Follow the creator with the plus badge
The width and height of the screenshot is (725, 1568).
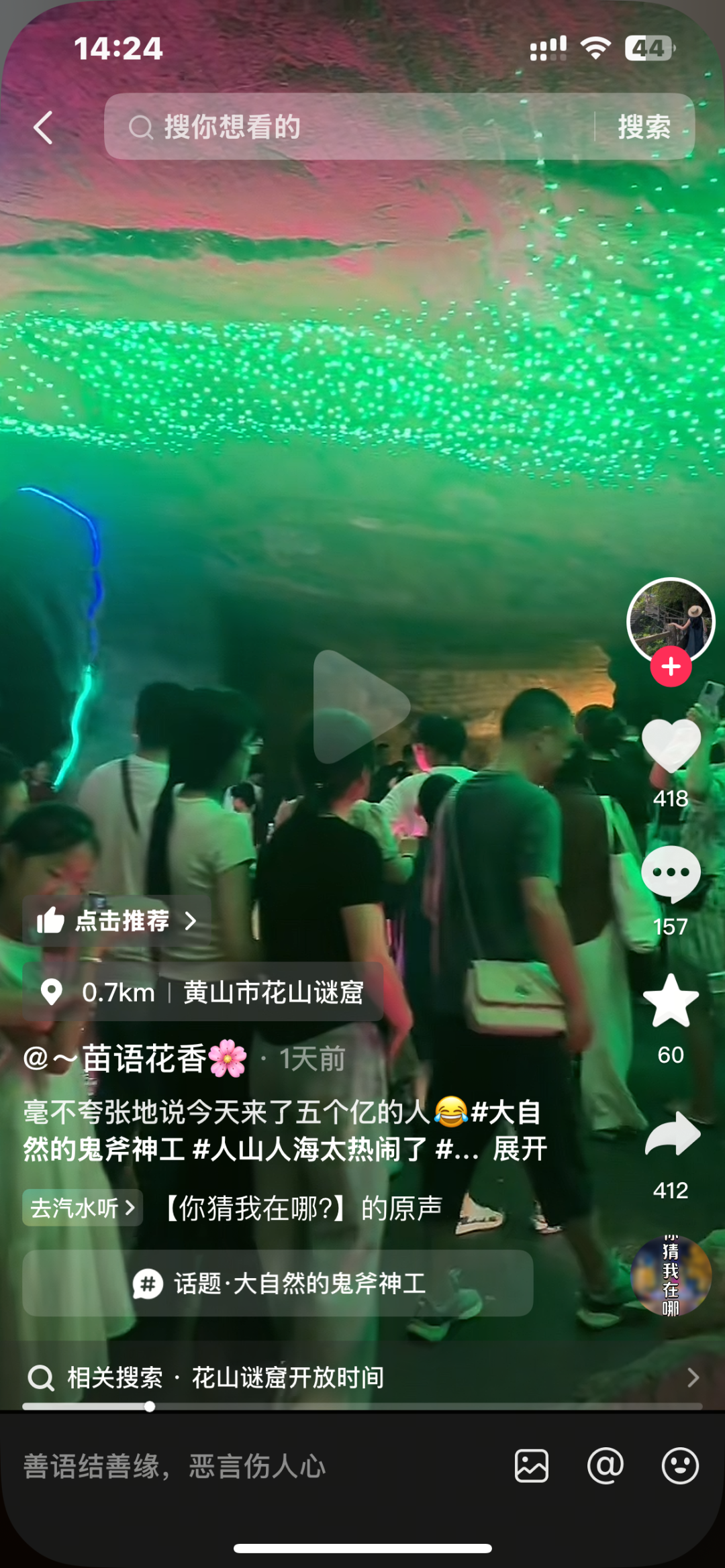pos(671,667)
